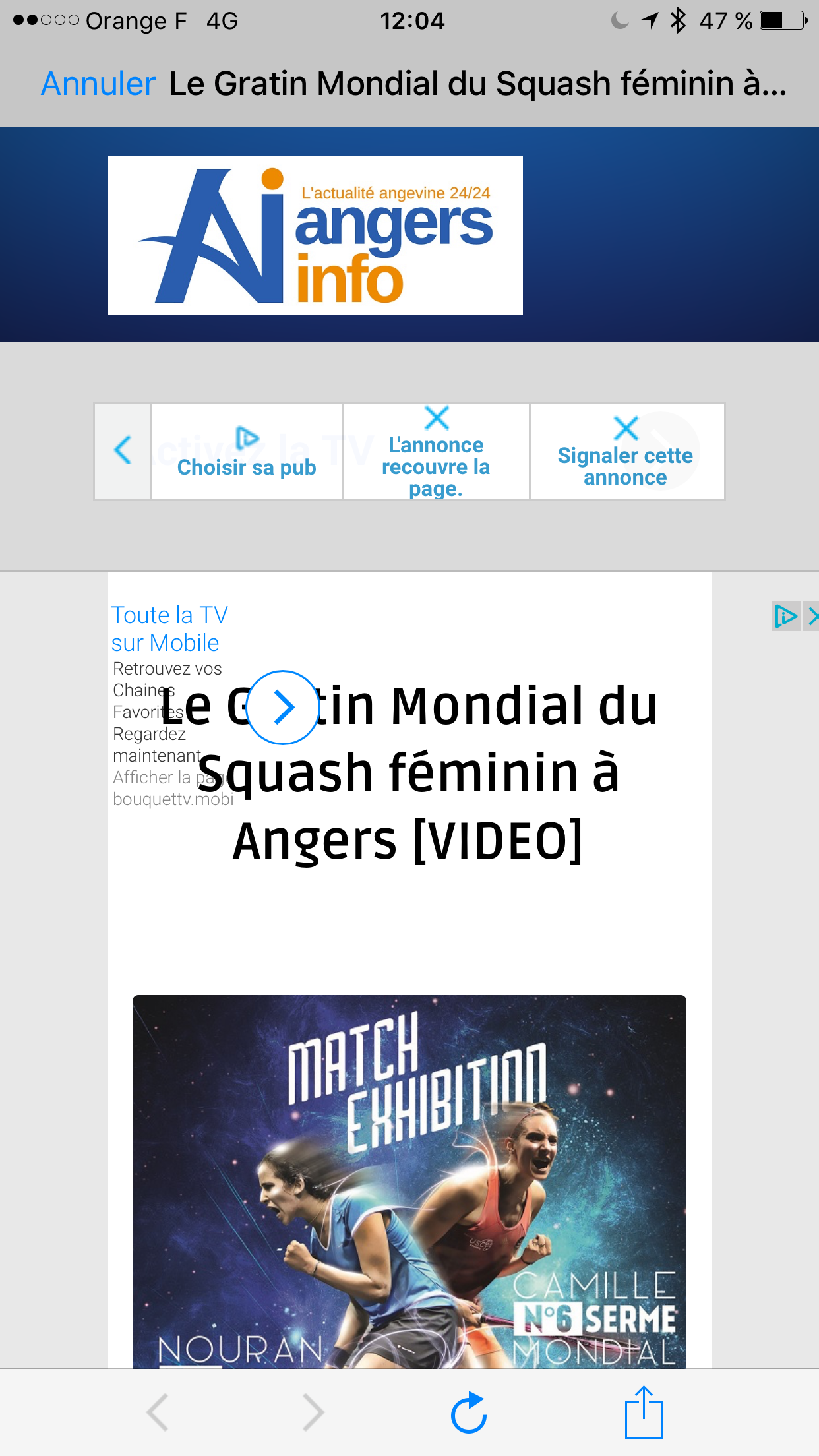Tap the circled arrow on the ad
This screenshot has height=1456, width=819.
pos(284,707)
